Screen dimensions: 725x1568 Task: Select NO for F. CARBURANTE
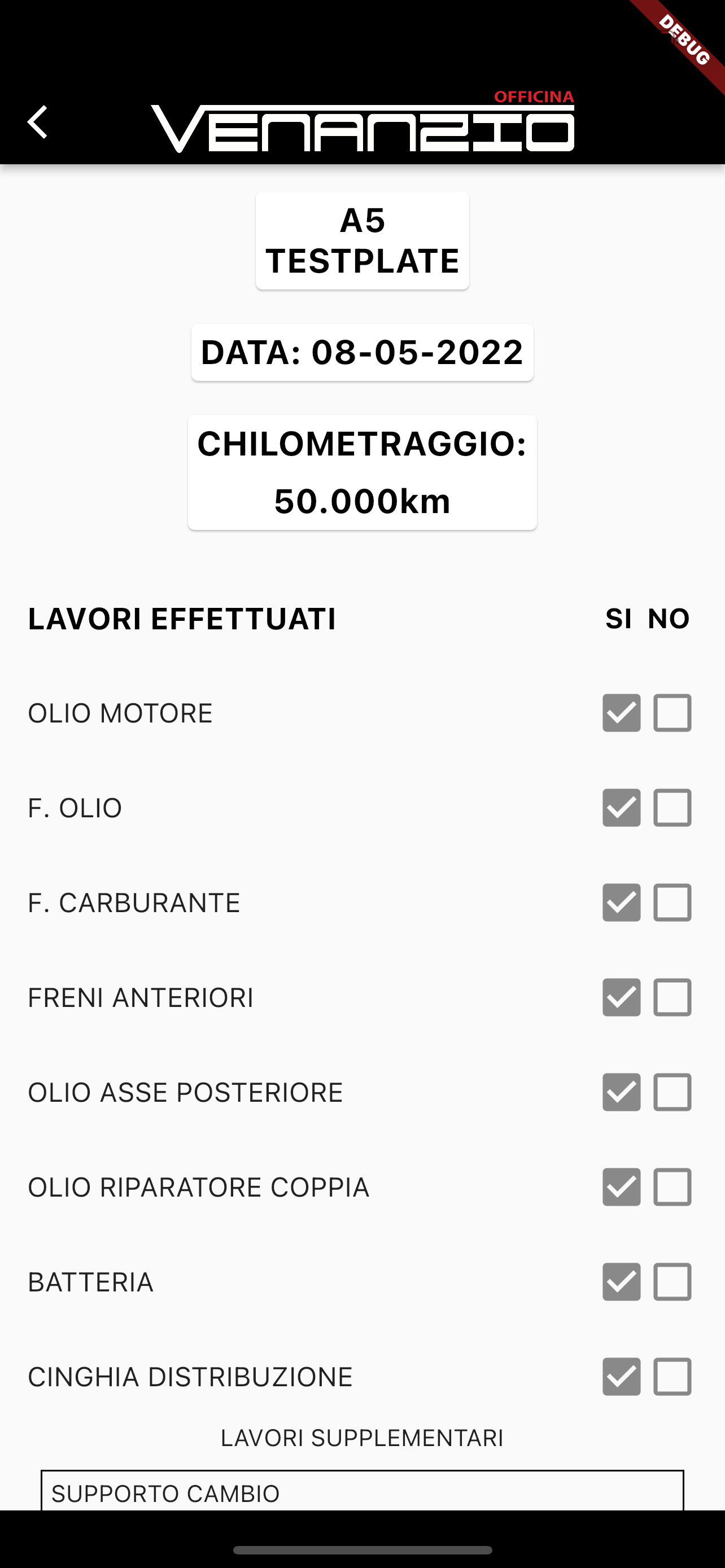click(x=672, y=903)
